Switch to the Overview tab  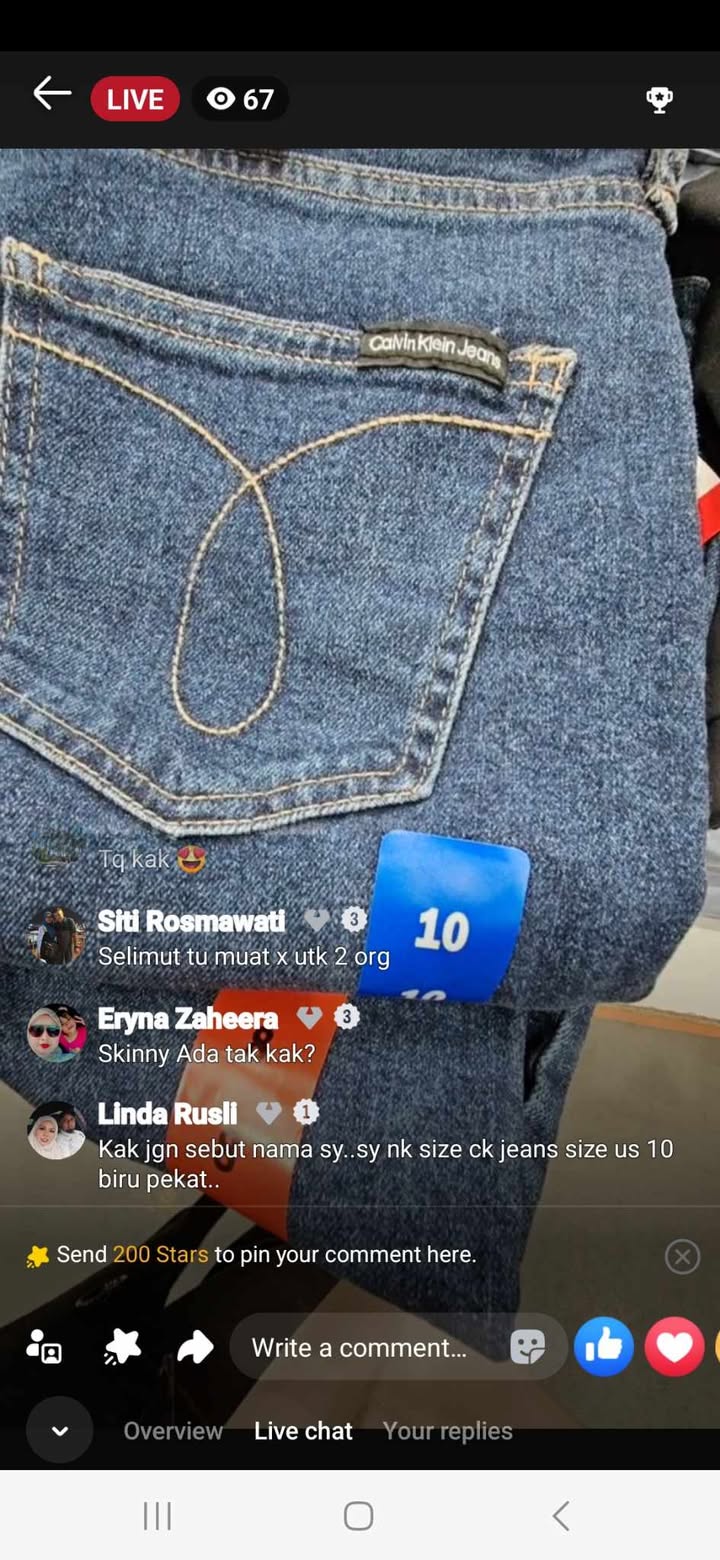pyautogui.click(x=173, y=1431)
